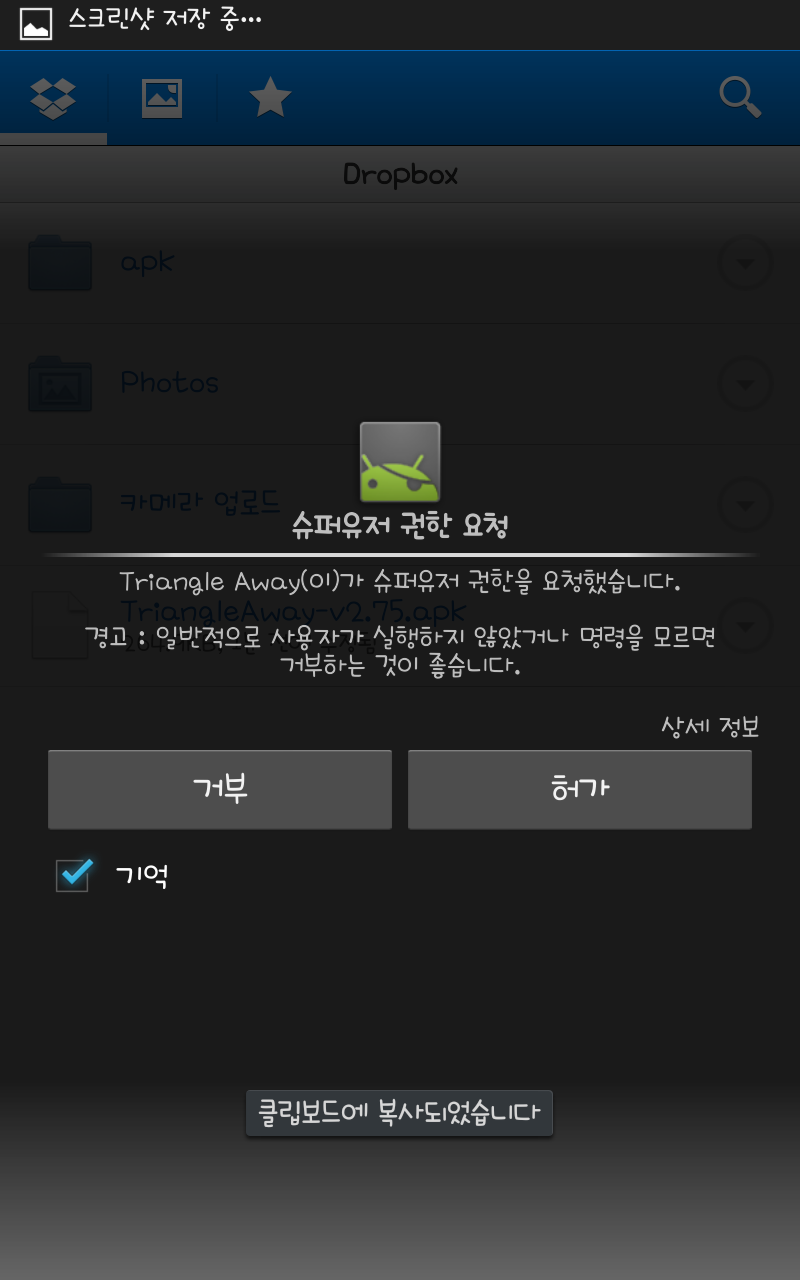The width and height of the screenshot is (800, 1280).
Task: Uncheck the 기억 remember checkbox
Action: click(x=74, y=875)
